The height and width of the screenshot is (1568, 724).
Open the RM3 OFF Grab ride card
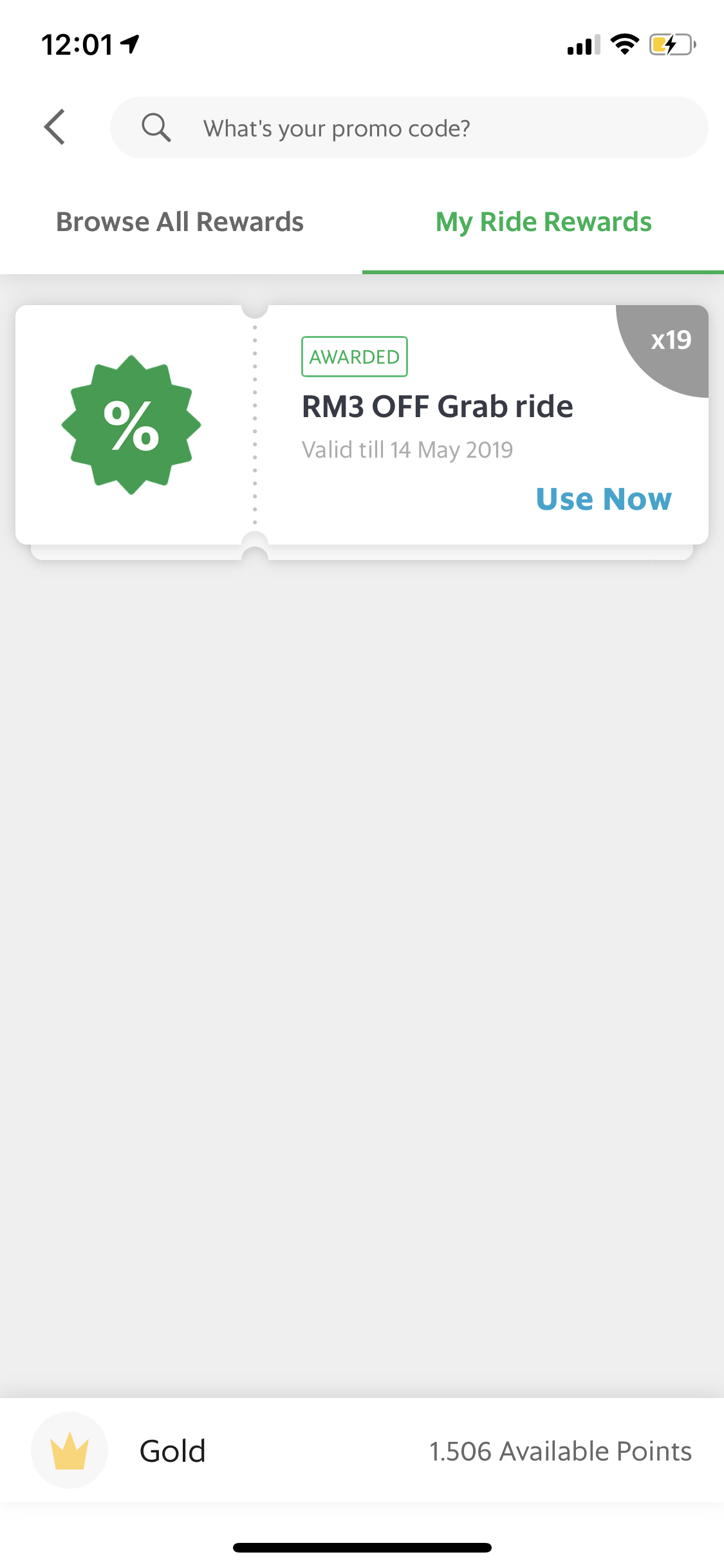click(x=438, y=408)
